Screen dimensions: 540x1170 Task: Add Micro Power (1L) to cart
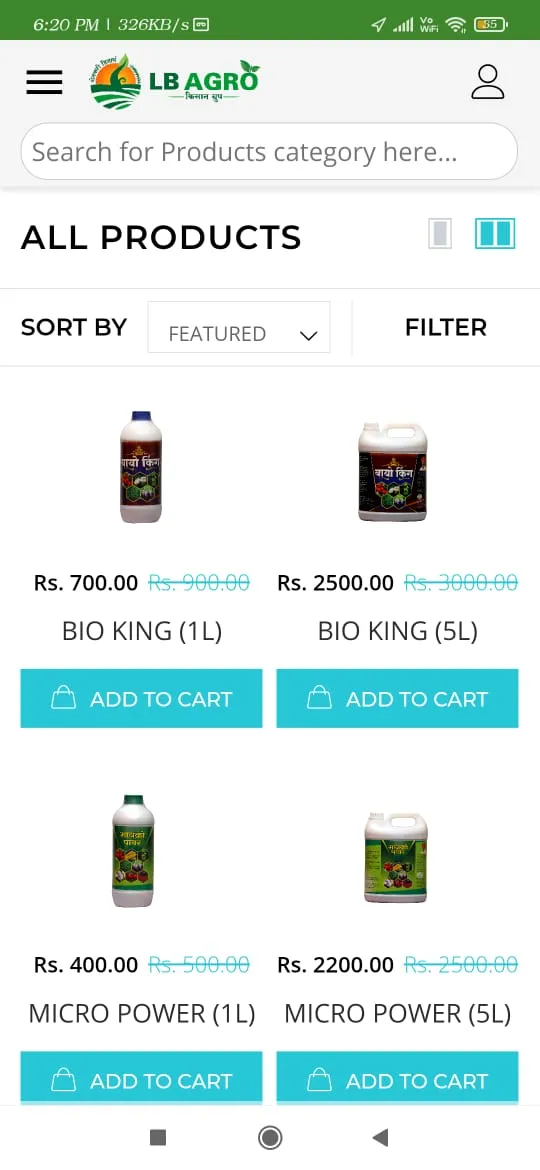(141, 1079)
